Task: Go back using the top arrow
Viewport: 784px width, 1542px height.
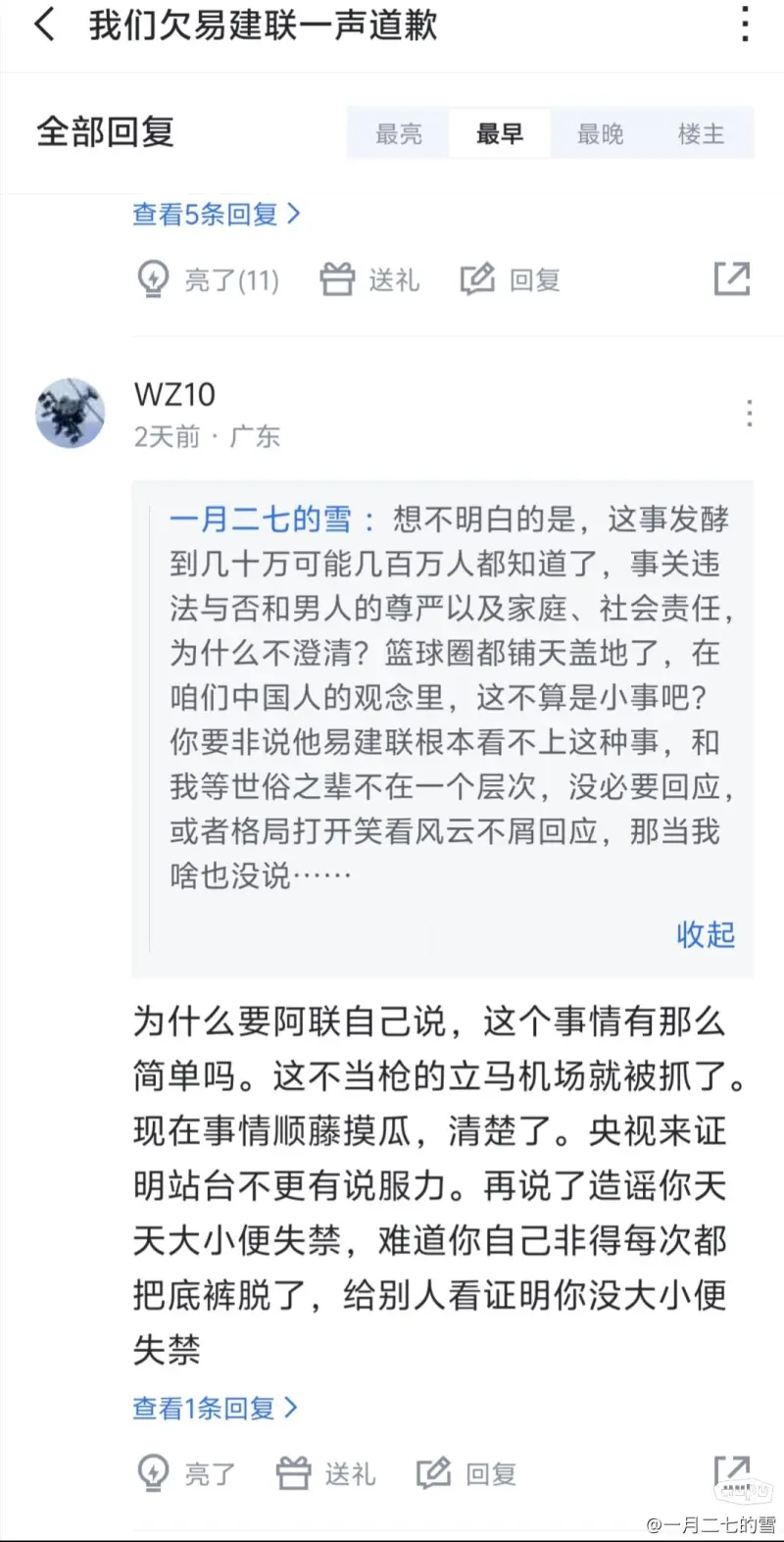Action: click(44, 25)
